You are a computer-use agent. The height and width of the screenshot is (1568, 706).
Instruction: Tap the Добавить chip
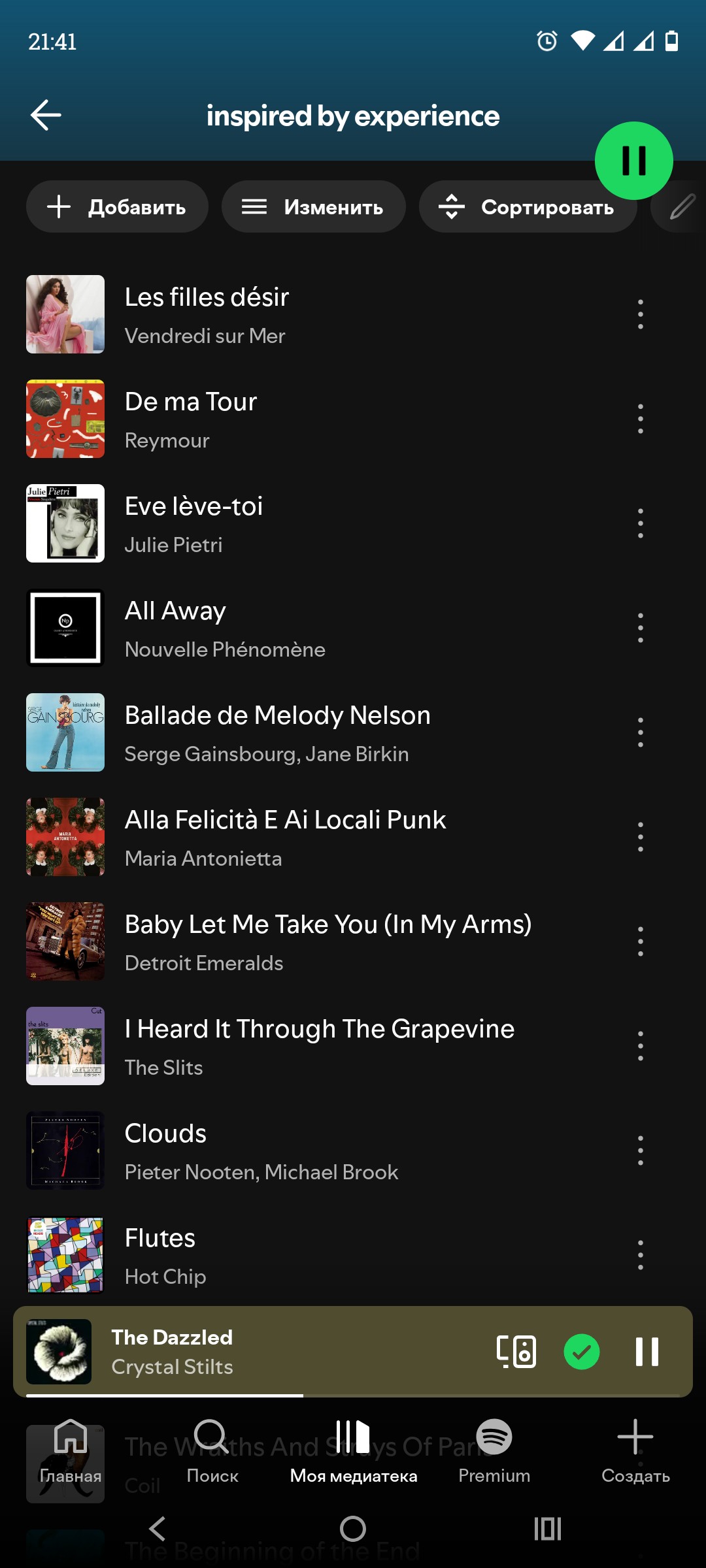pyautogui.click(x=118, y=207)
